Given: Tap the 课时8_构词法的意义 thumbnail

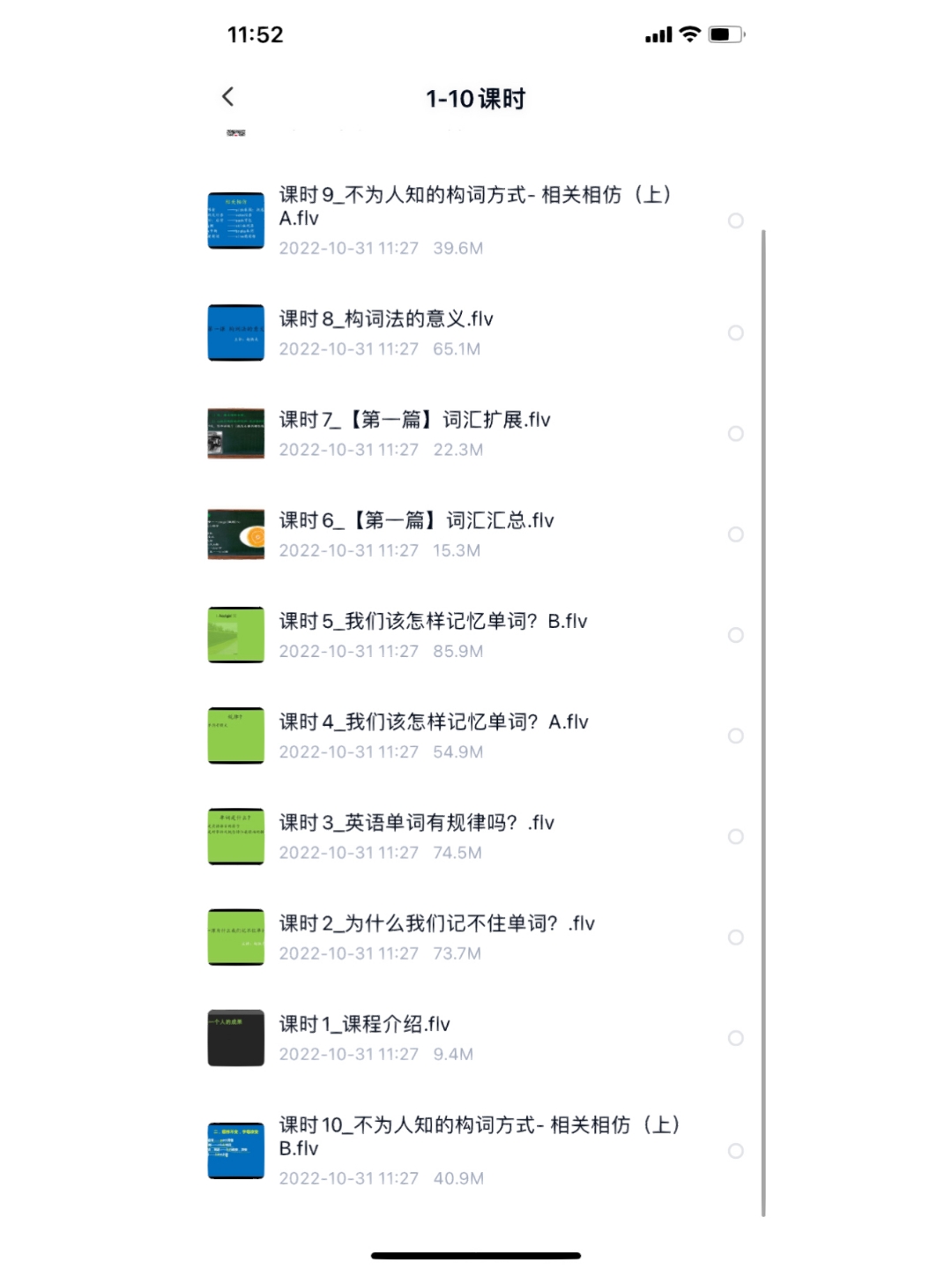Looking at the screenshot, I should point(235,333).
